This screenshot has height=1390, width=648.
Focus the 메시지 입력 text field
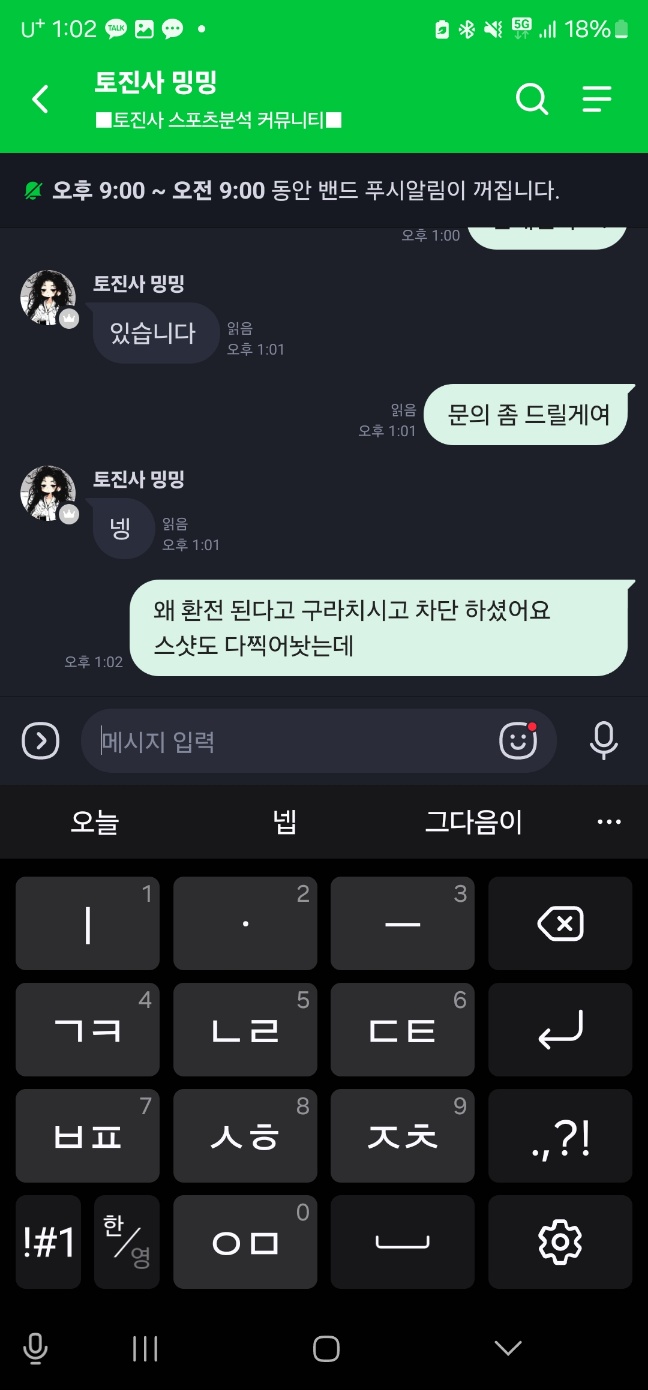(290, 741)
